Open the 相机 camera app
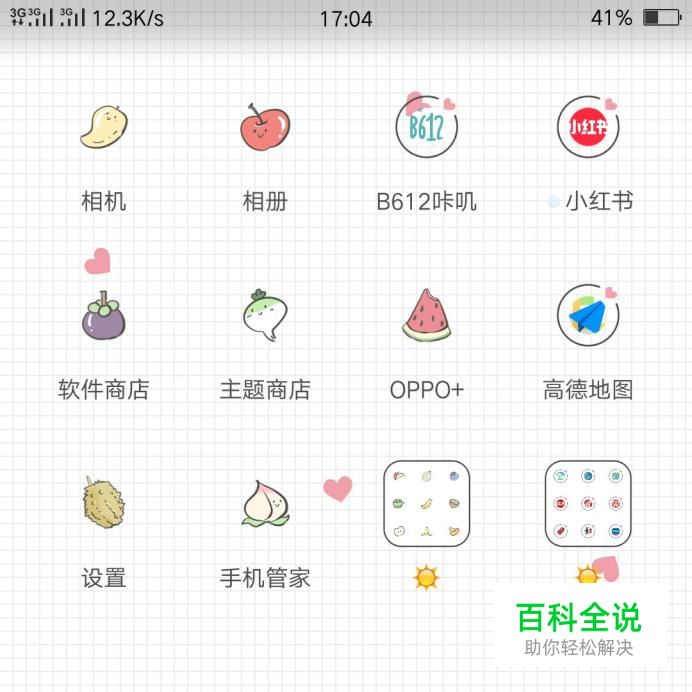The image size is (692, 692). [x=104, y=128]
